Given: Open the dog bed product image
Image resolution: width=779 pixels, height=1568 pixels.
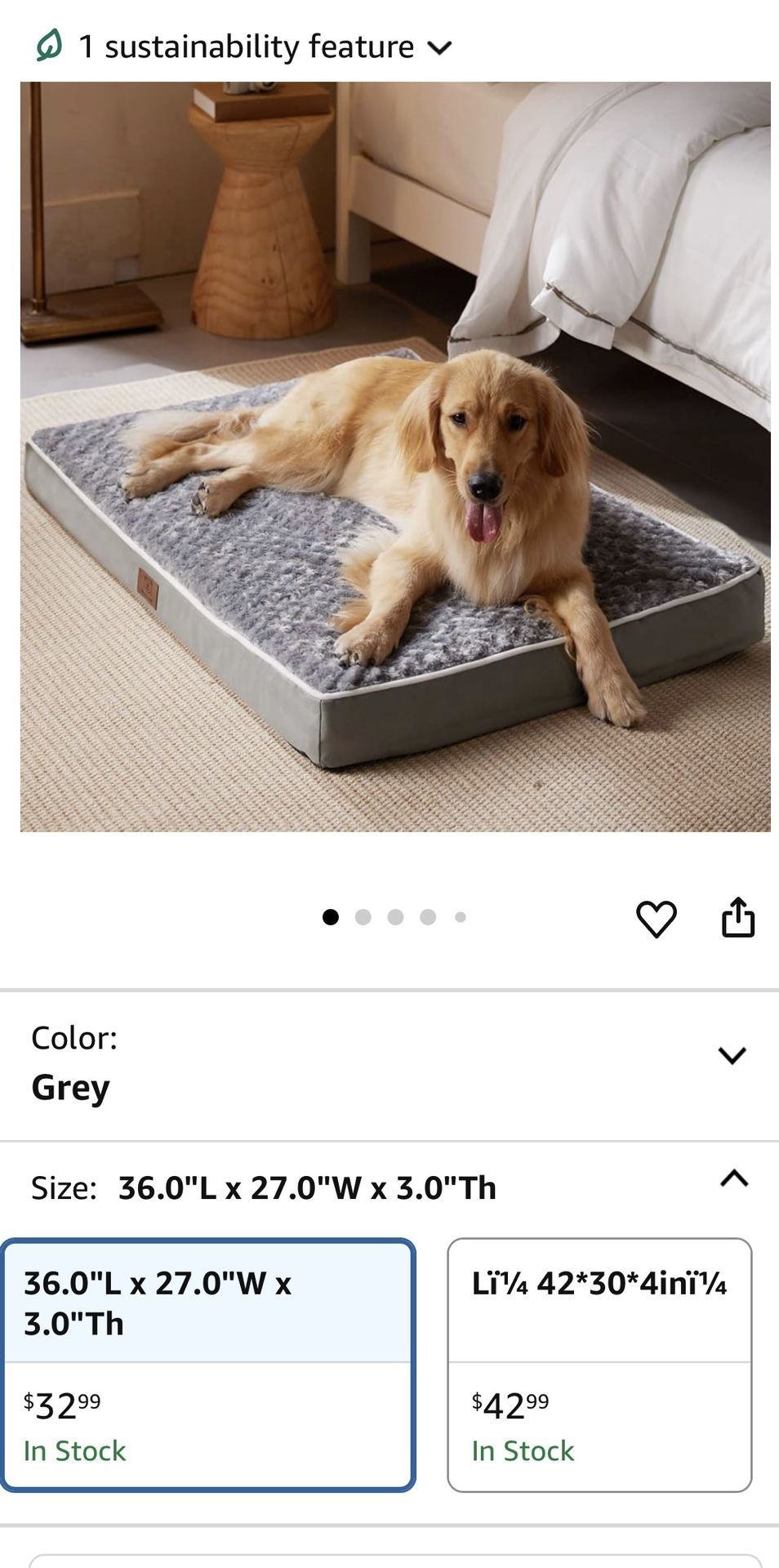Looking at the screenshot, I should coord(395,457).
